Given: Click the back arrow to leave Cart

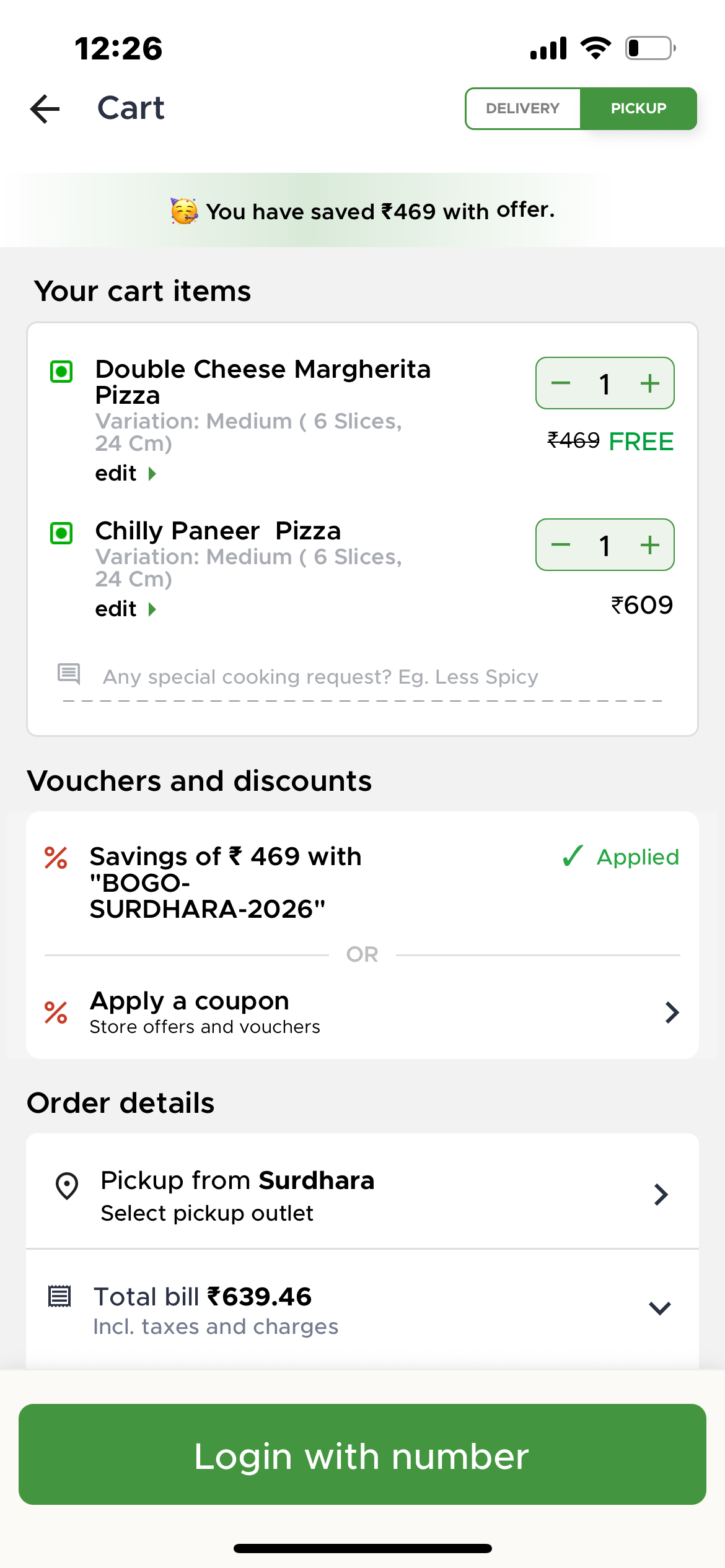Looking at the screenshot, I should (45, 109).
